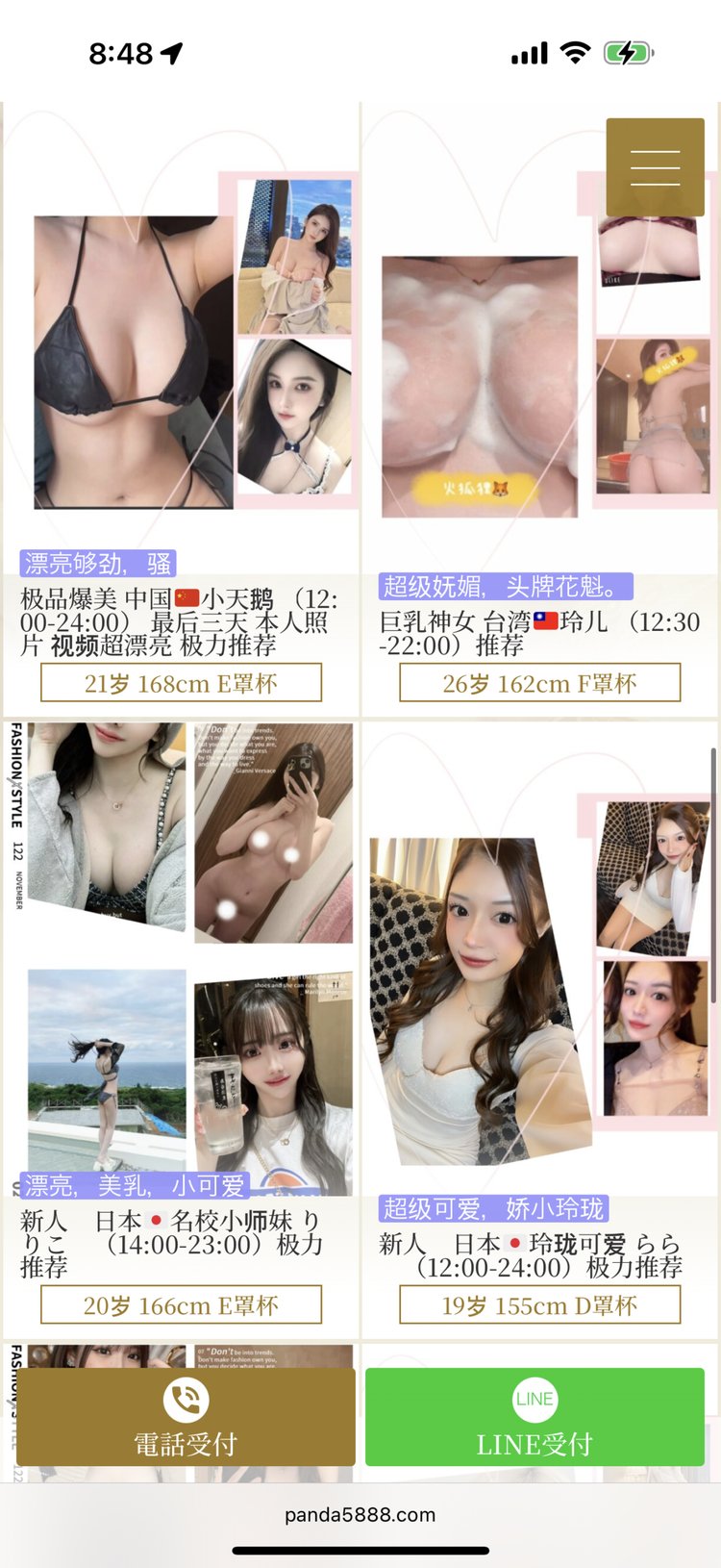
Task: Tap the 21岁 168cm E罩杯 button
Action: coord(181,684)
